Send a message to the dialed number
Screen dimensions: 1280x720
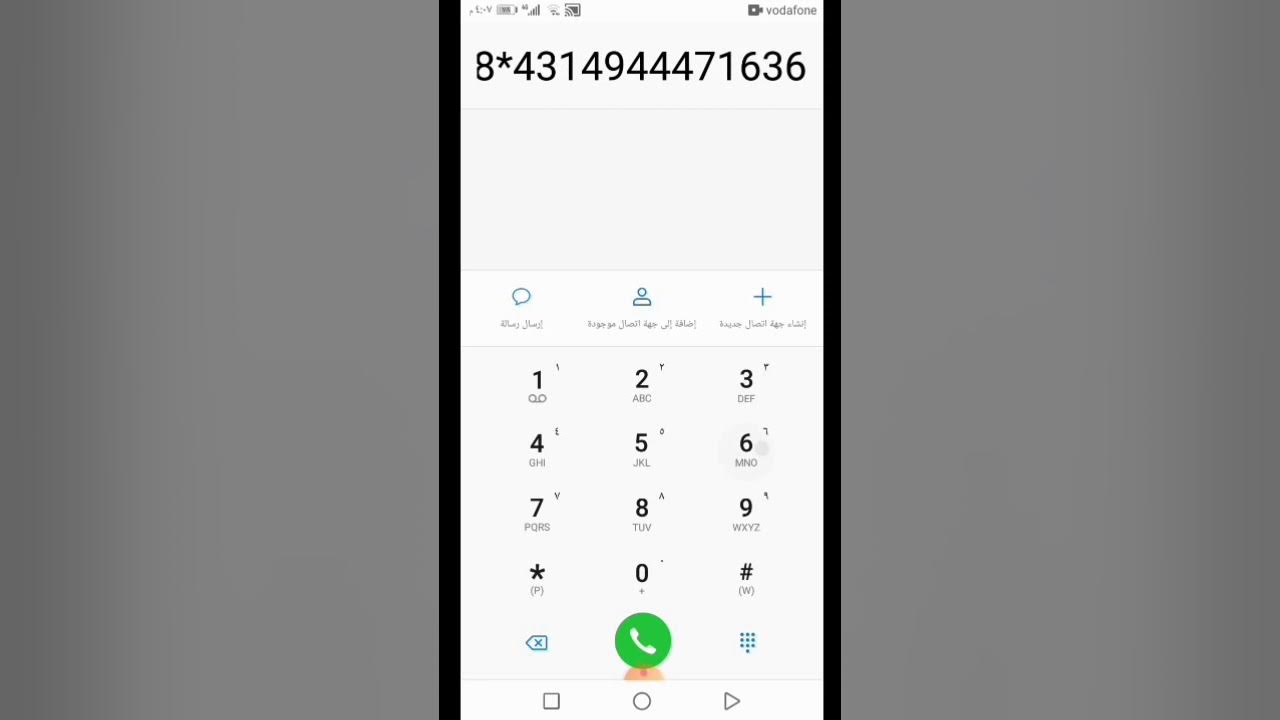521,307
